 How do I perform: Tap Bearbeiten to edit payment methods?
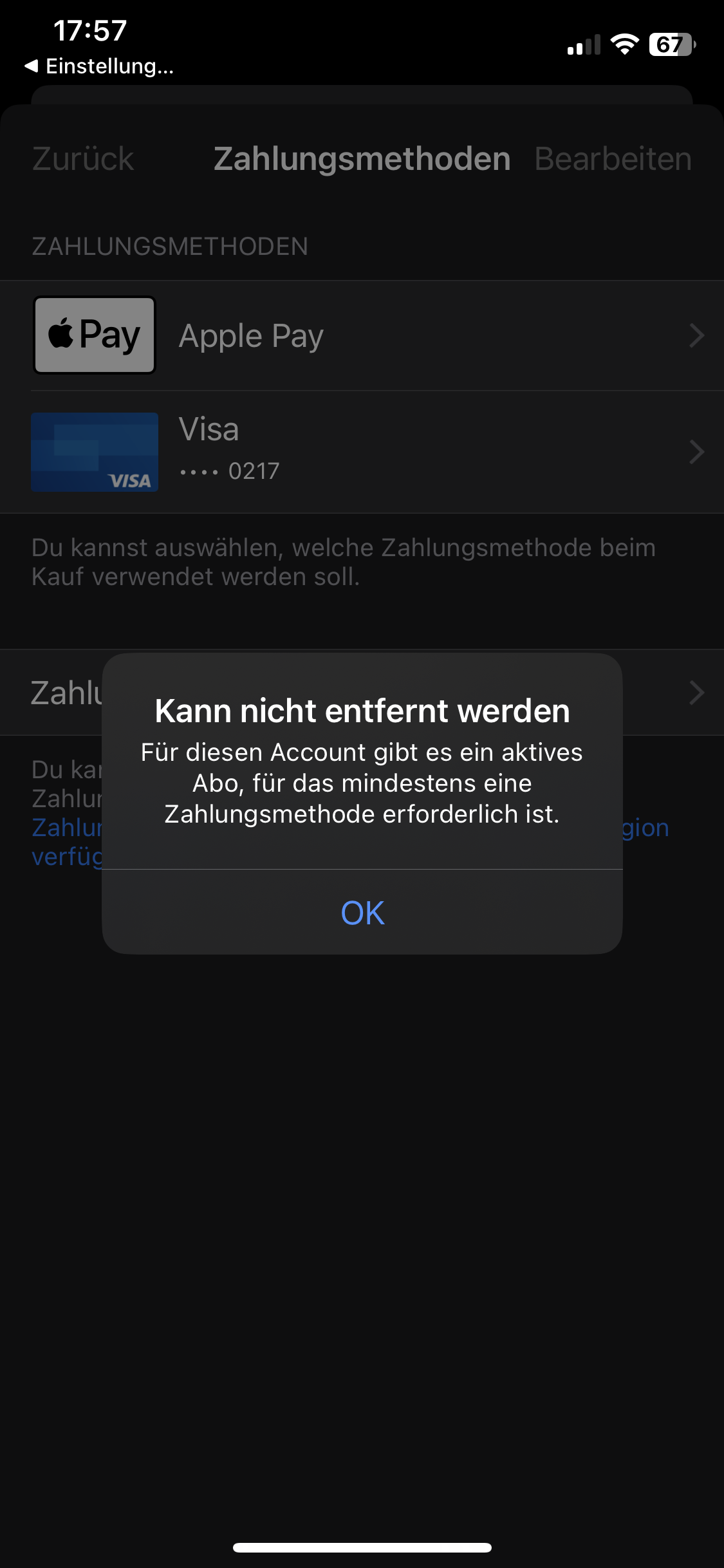[x=613, y=159]
